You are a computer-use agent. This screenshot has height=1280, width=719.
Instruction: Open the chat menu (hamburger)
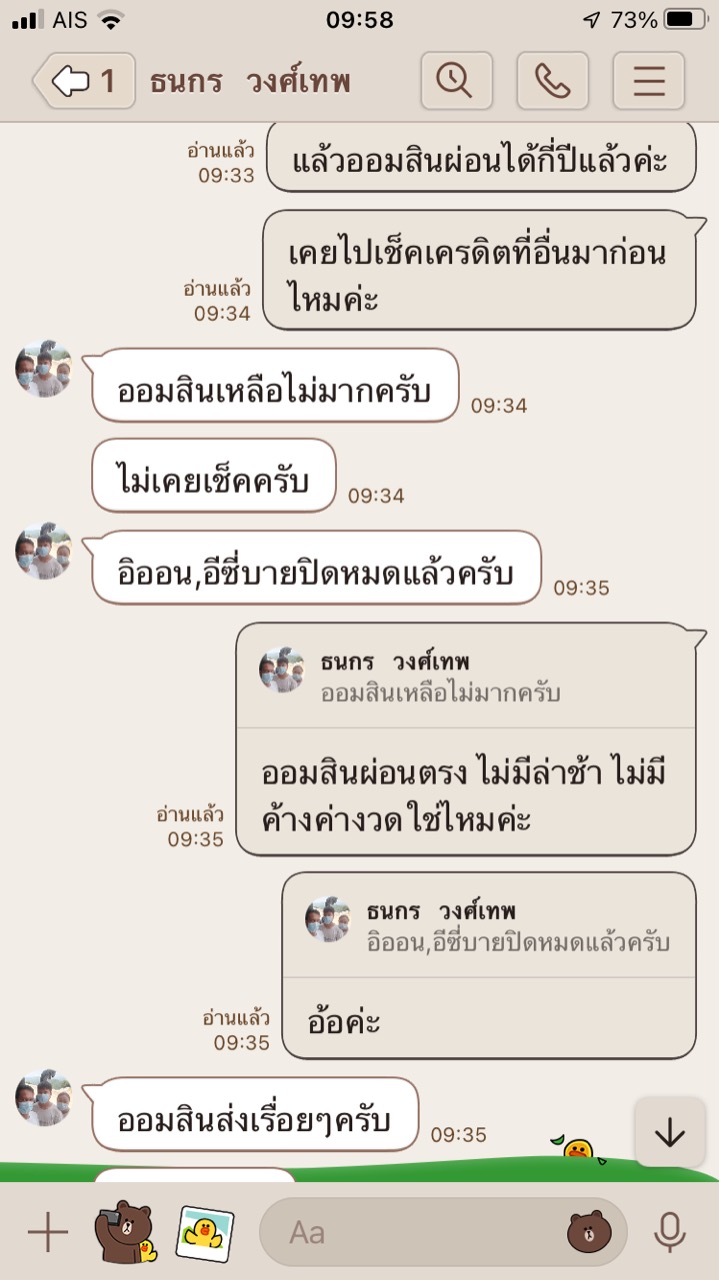pyautogui.click(x=649, y=81)
